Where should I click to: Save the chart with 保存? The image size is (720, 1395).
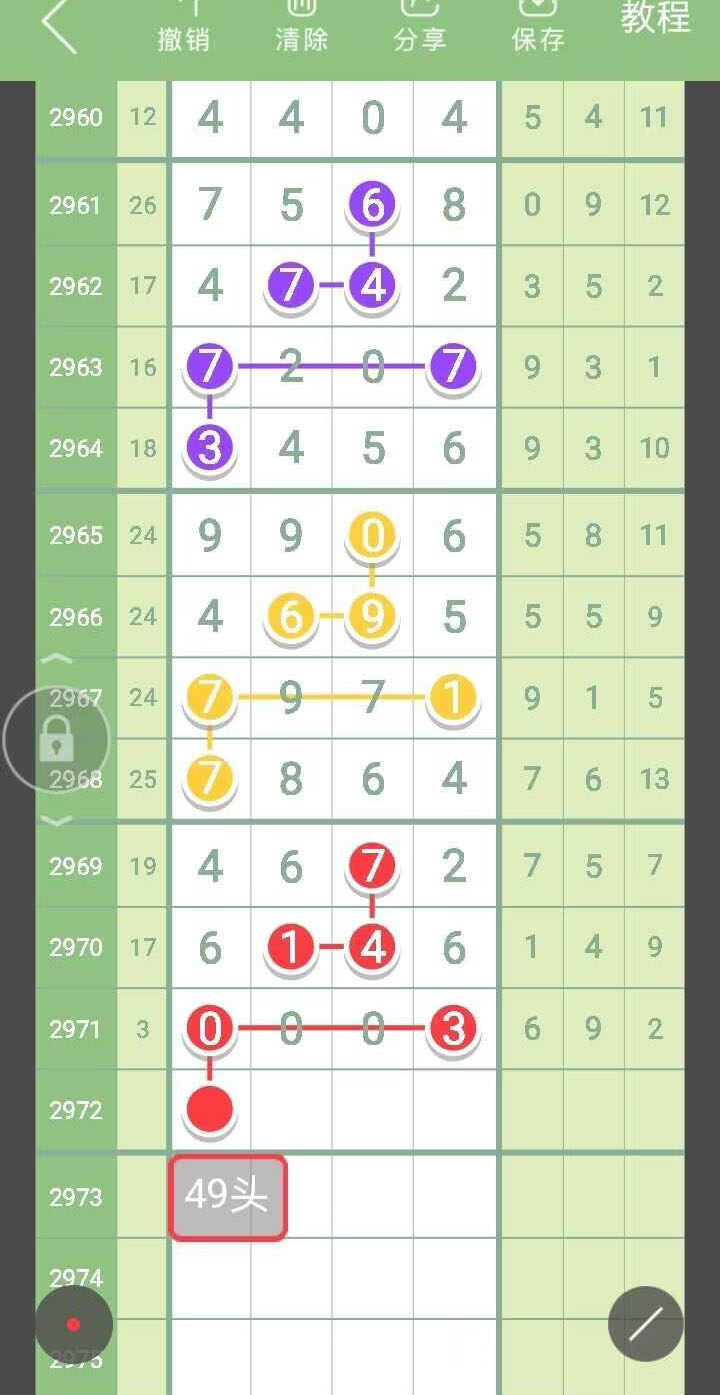coord(538,27)
